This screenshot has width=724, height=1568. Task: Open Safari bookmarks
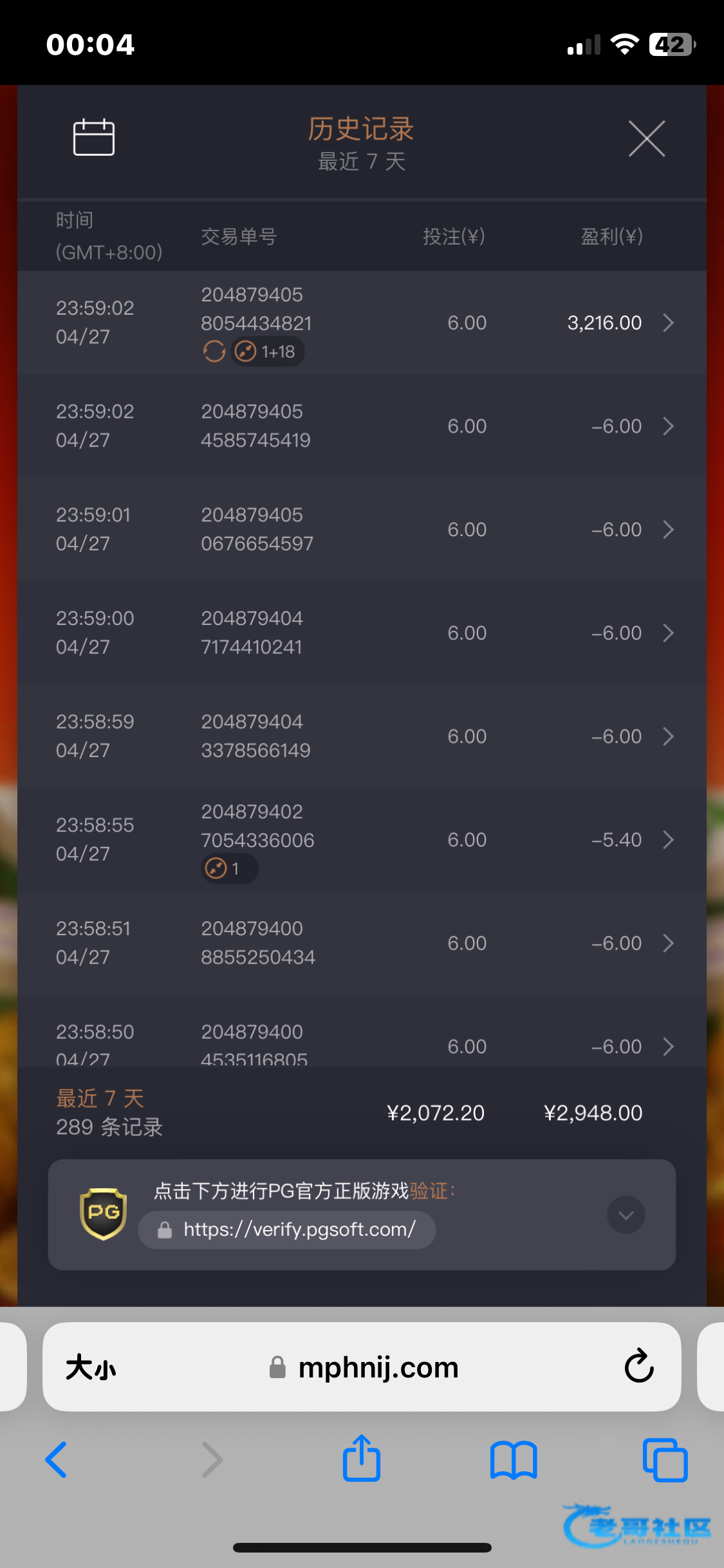tap(513, 1460)
